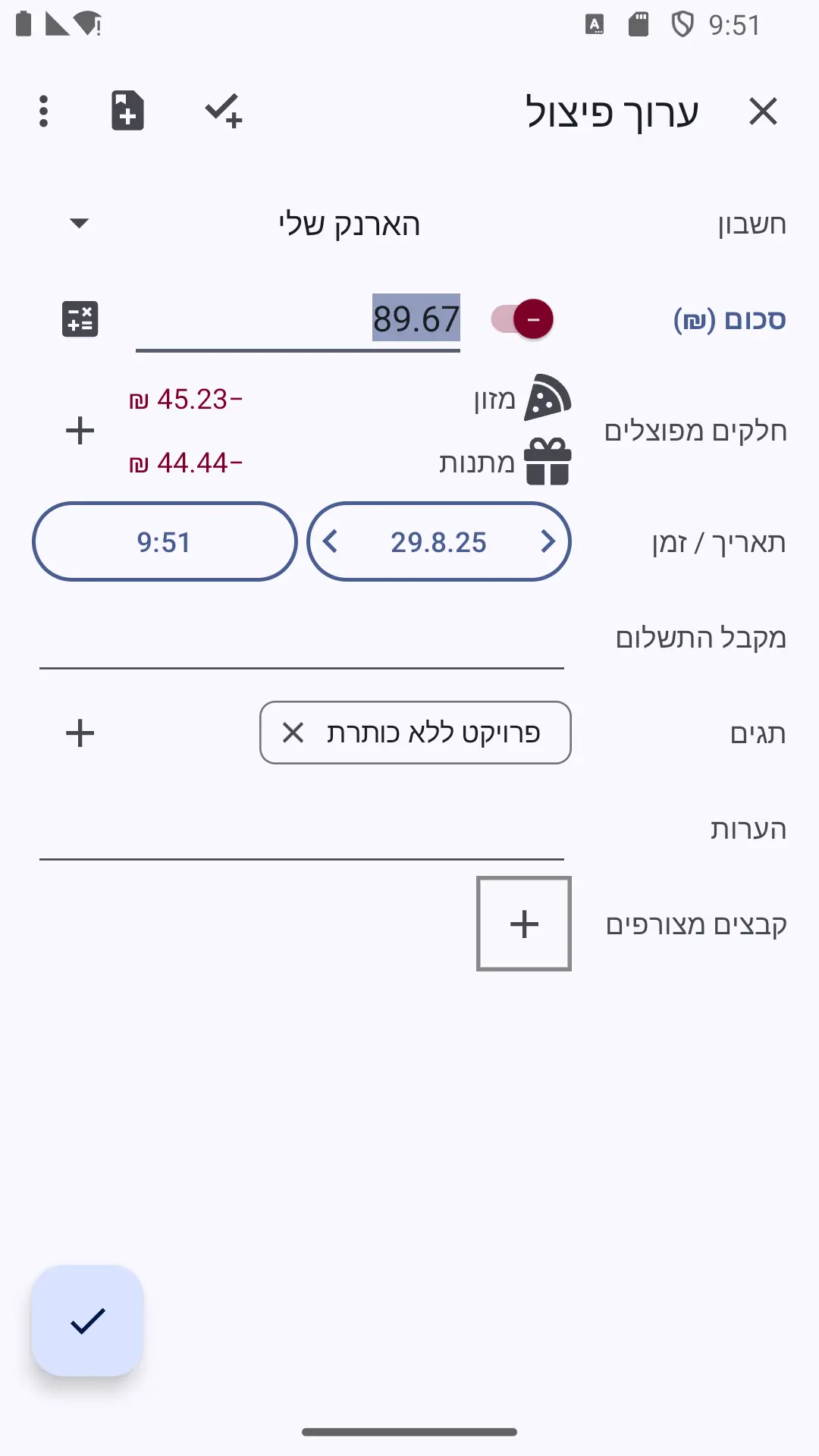Image resolution: width=819 pixels, height=1456 pixels.
Task: Change the time 9:51
Action: [x=165, y=541]
